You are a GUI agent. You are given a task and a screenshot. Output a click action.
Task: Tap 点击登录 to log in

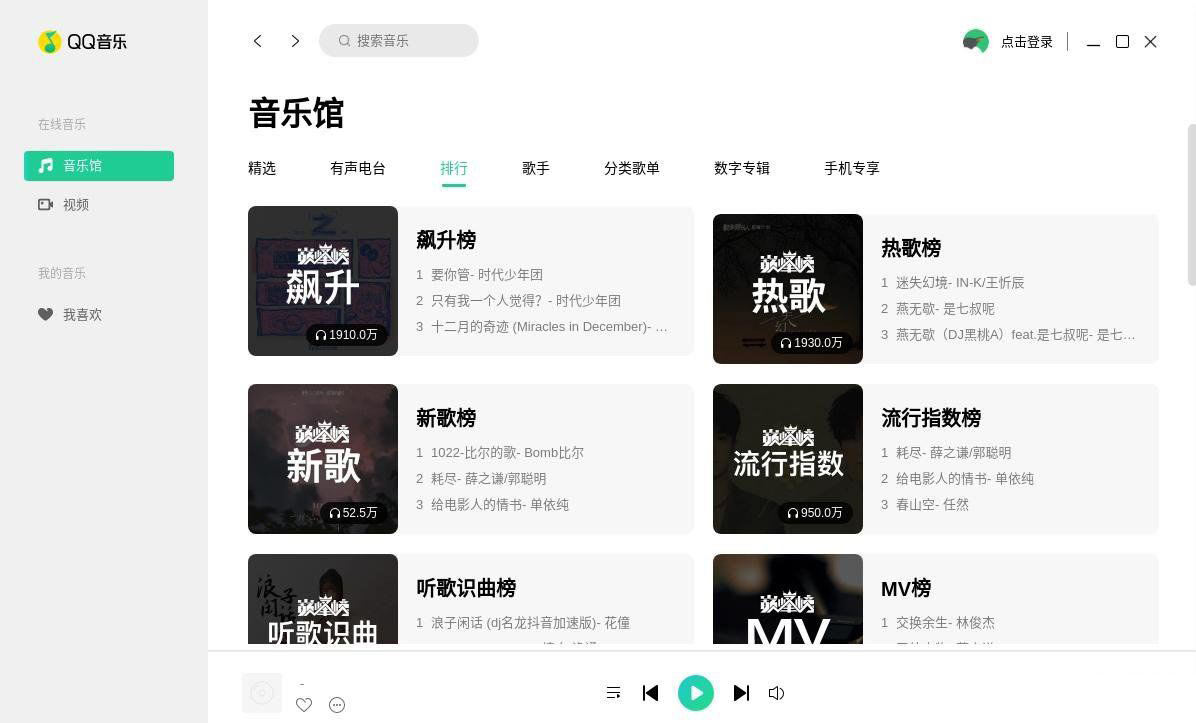(x=1026, y=41)
